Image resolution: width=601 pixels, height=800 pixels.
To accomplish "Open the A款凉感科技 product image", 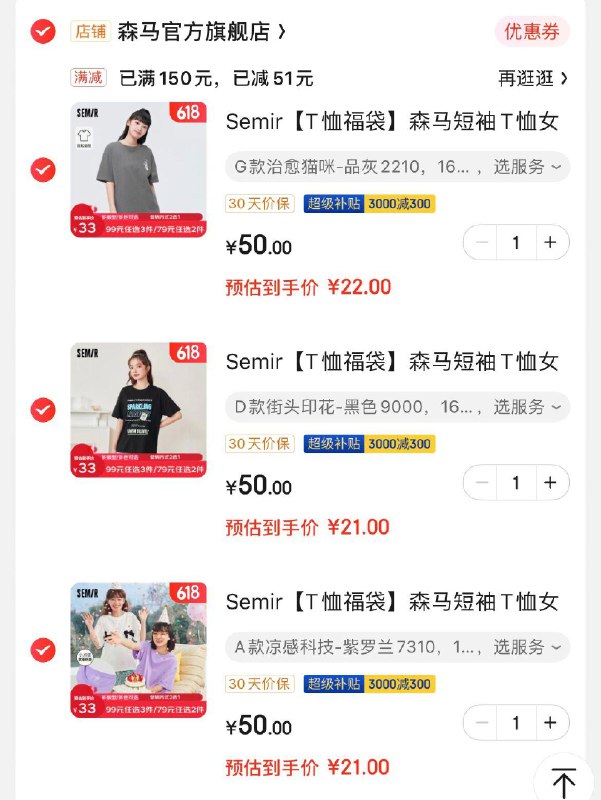I will [x=138, y=650].
